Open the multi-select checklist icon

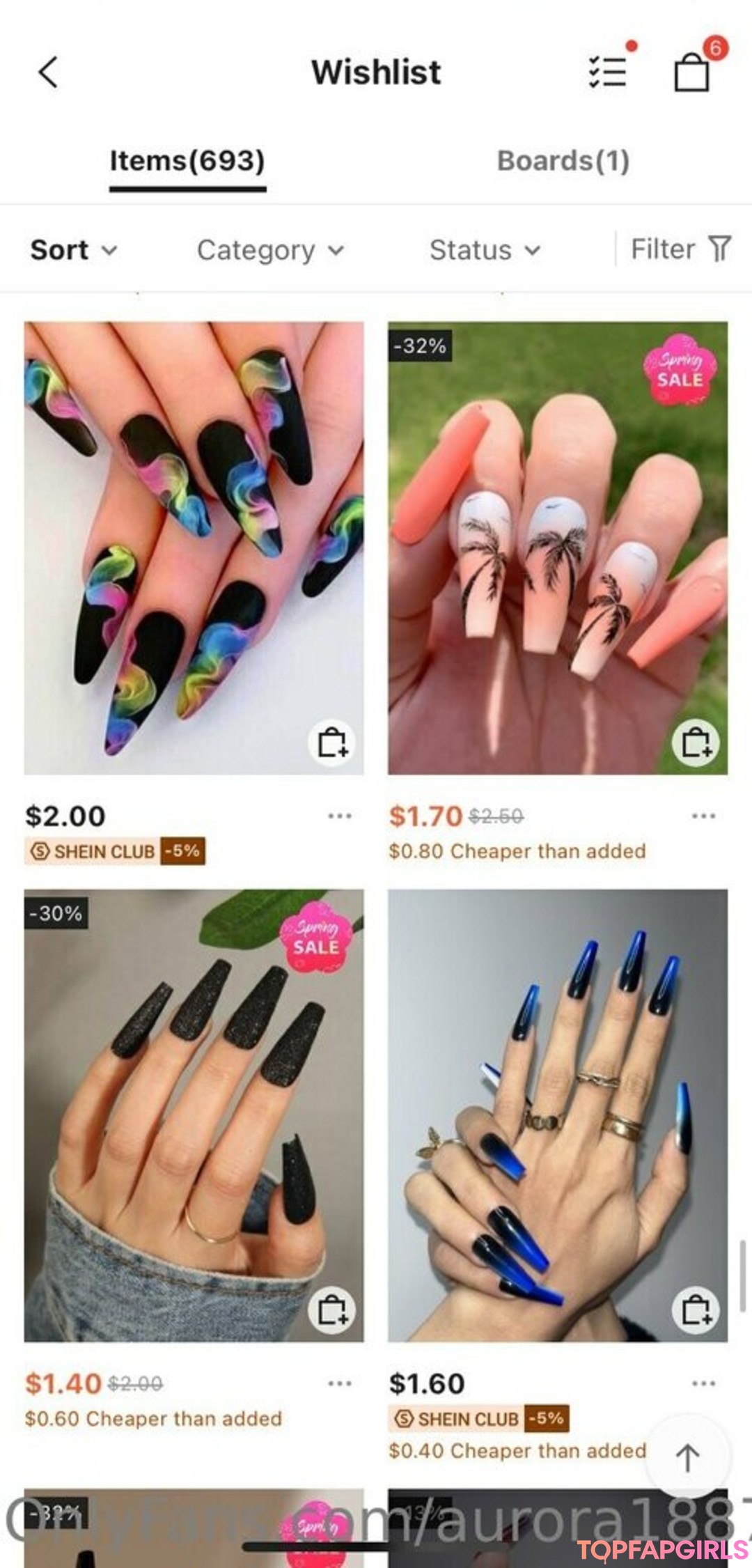608,72
